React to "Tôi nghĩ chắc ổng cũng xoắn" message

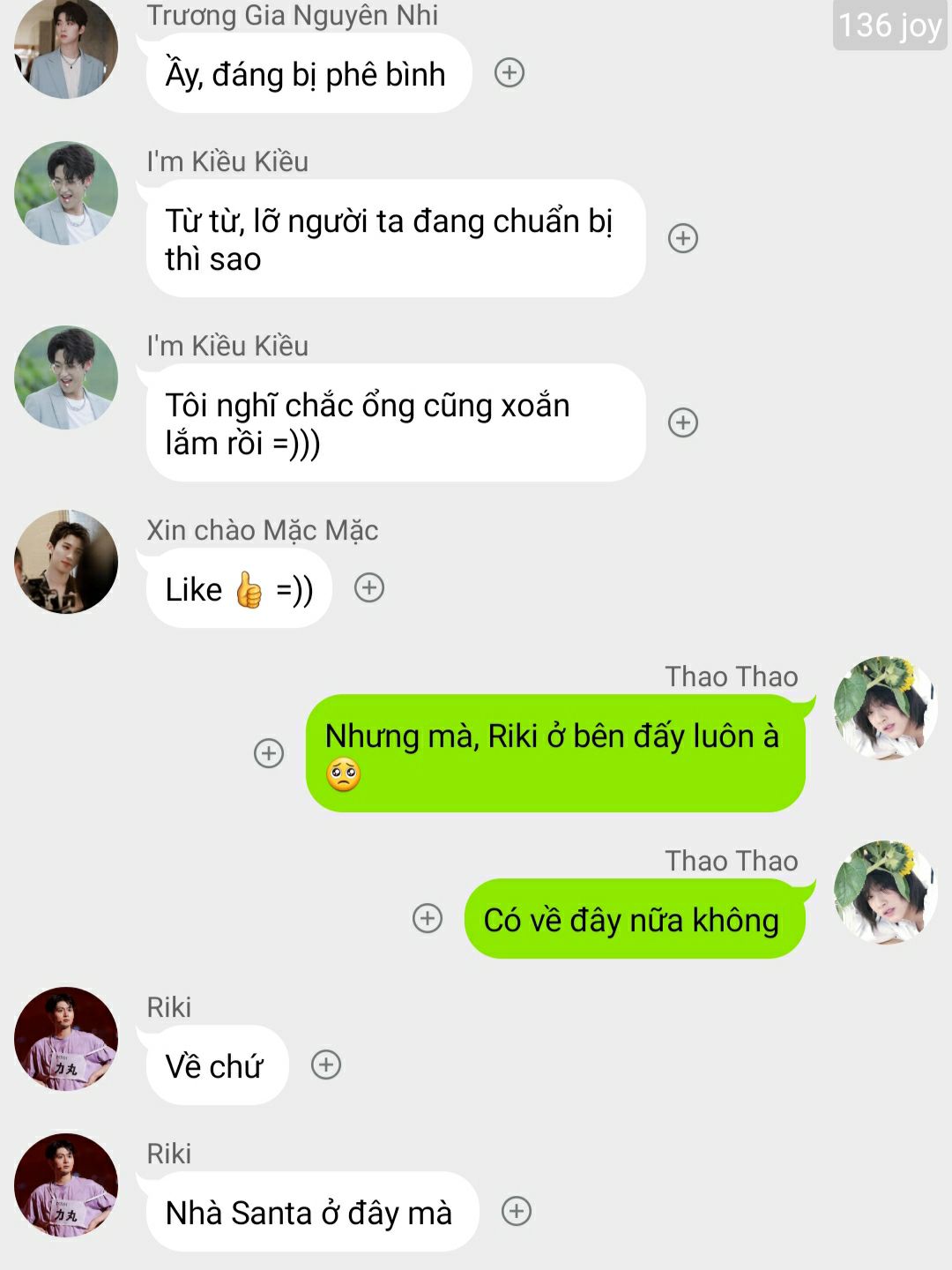pos(683,422)
